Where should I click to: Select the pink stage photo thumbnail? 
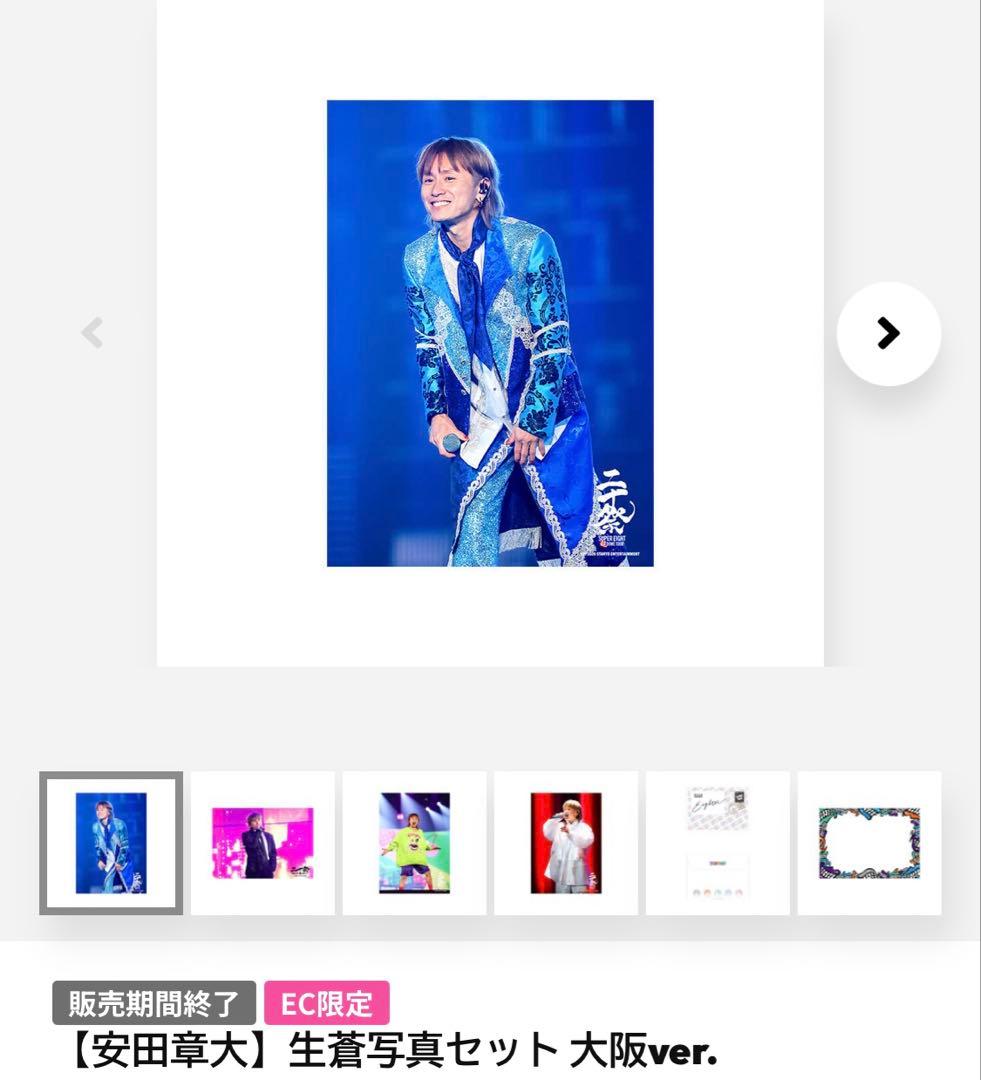[x=263, y=843]
